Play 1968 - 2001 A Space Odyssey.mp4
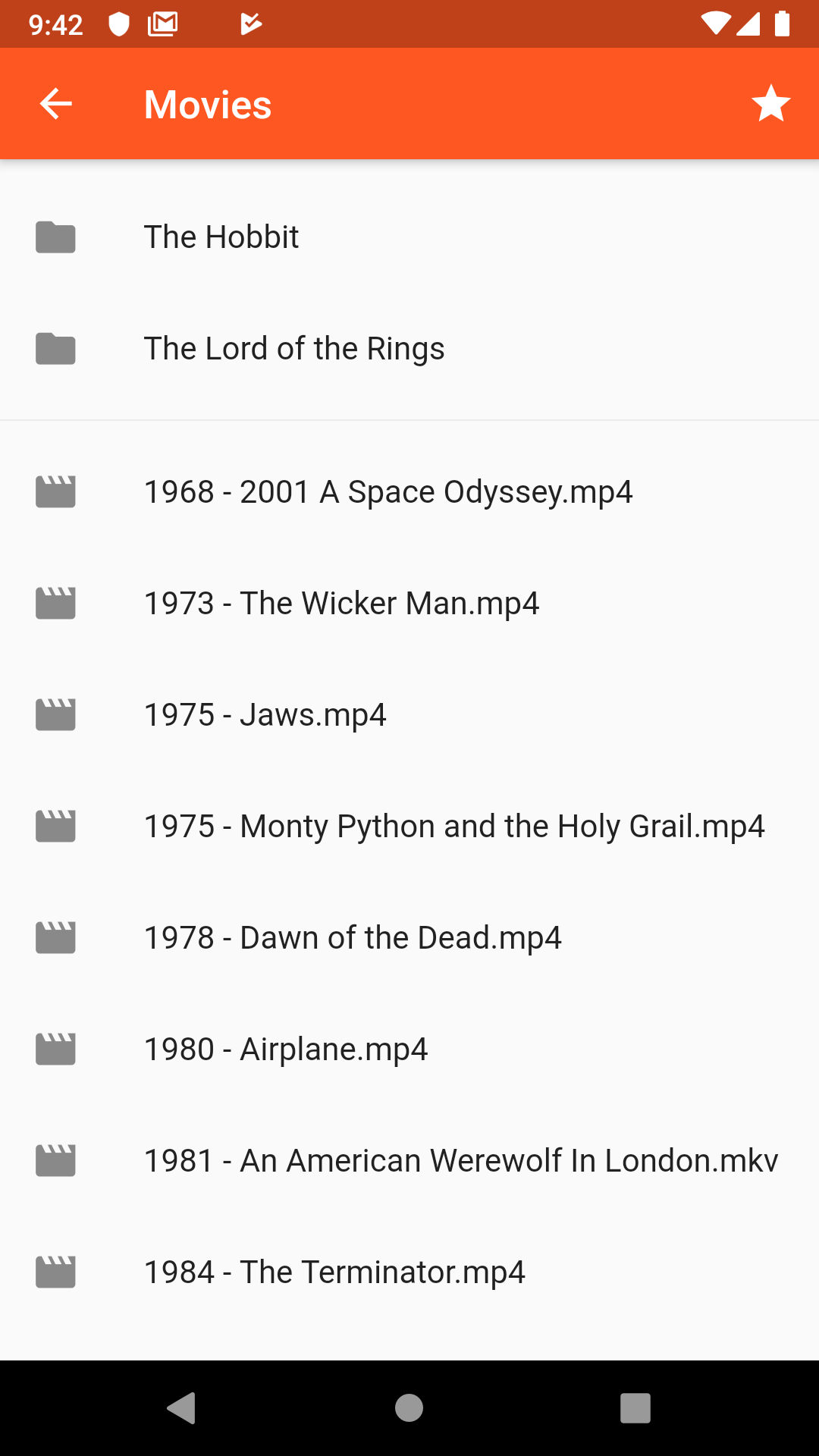Image resolution: width=819 pixels, height=1456 pixels. coord(409,492)
